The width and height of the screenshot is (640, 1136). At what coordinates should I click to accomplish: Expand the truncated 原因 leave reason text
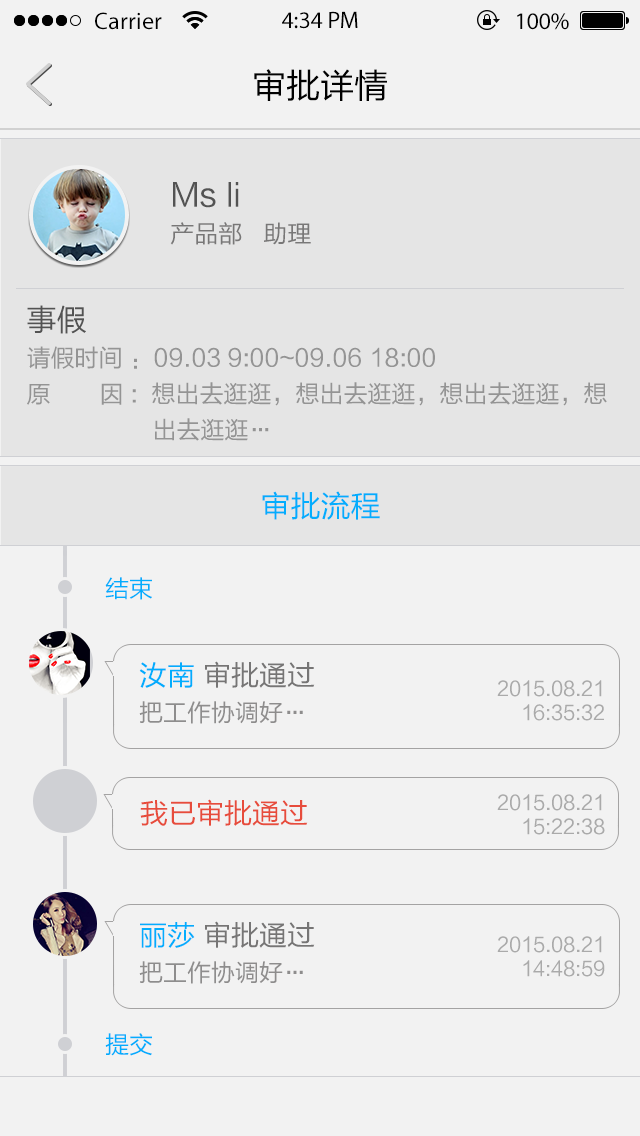[x=380, y=411]
